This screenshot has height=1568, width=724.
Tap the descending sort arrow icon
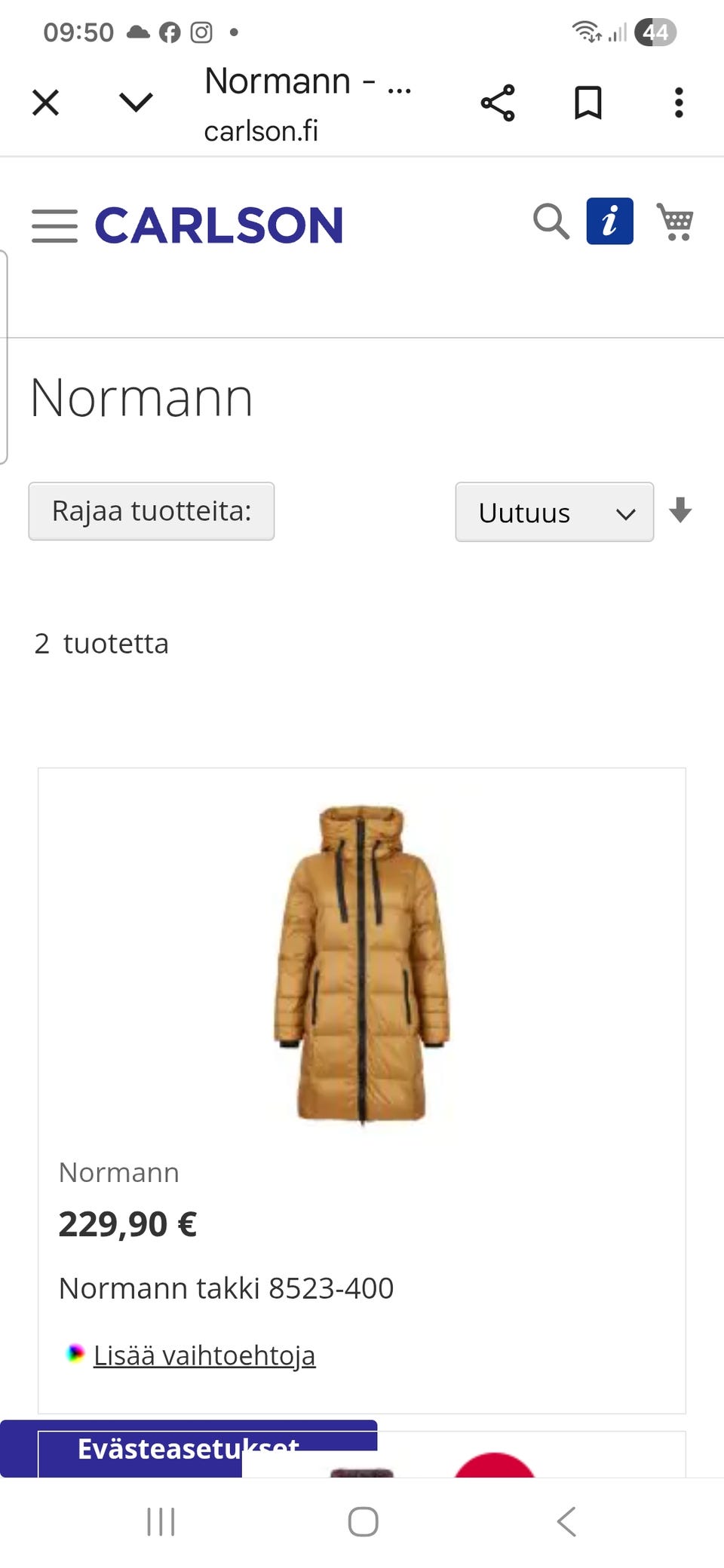[681, 512]
